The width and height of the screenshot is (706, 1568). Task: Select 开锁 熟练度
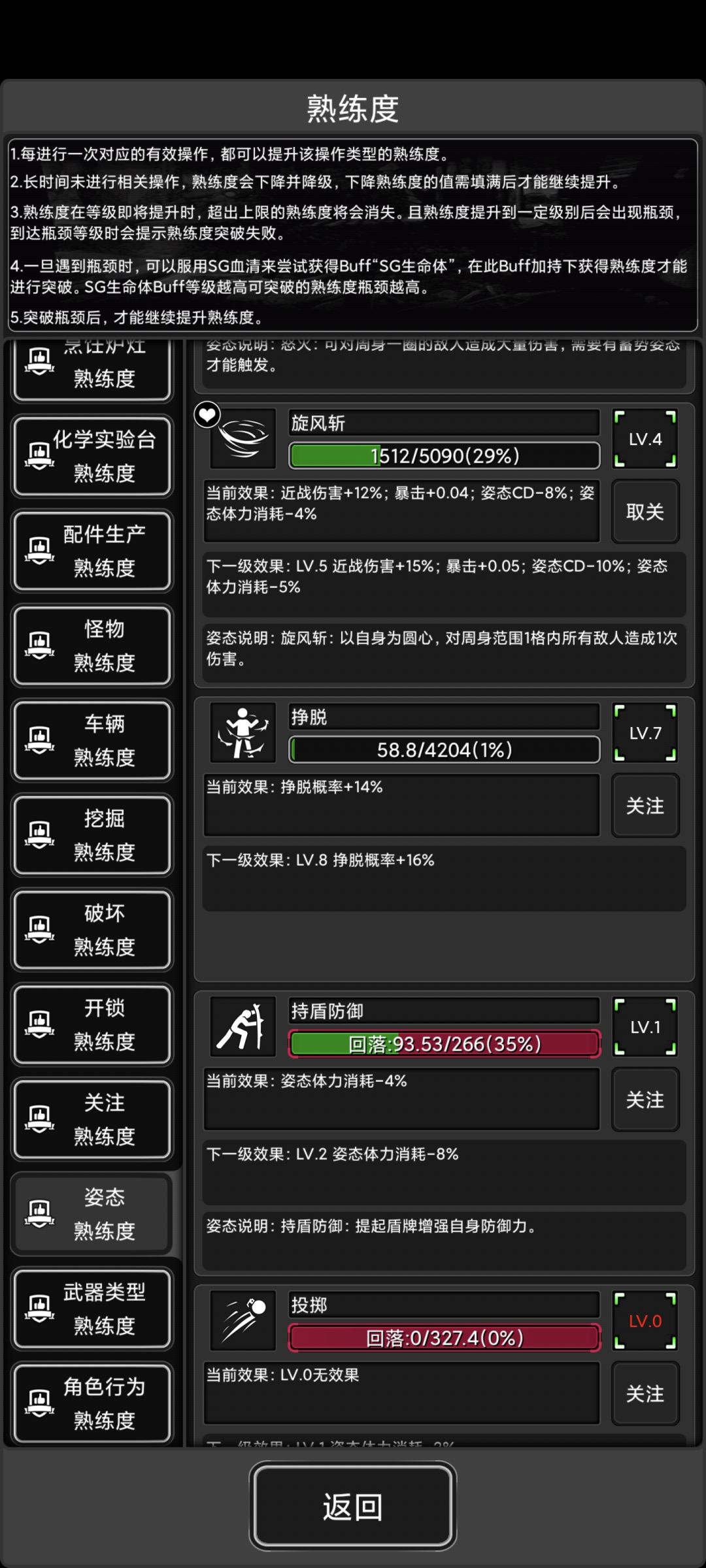(92, 1024)
